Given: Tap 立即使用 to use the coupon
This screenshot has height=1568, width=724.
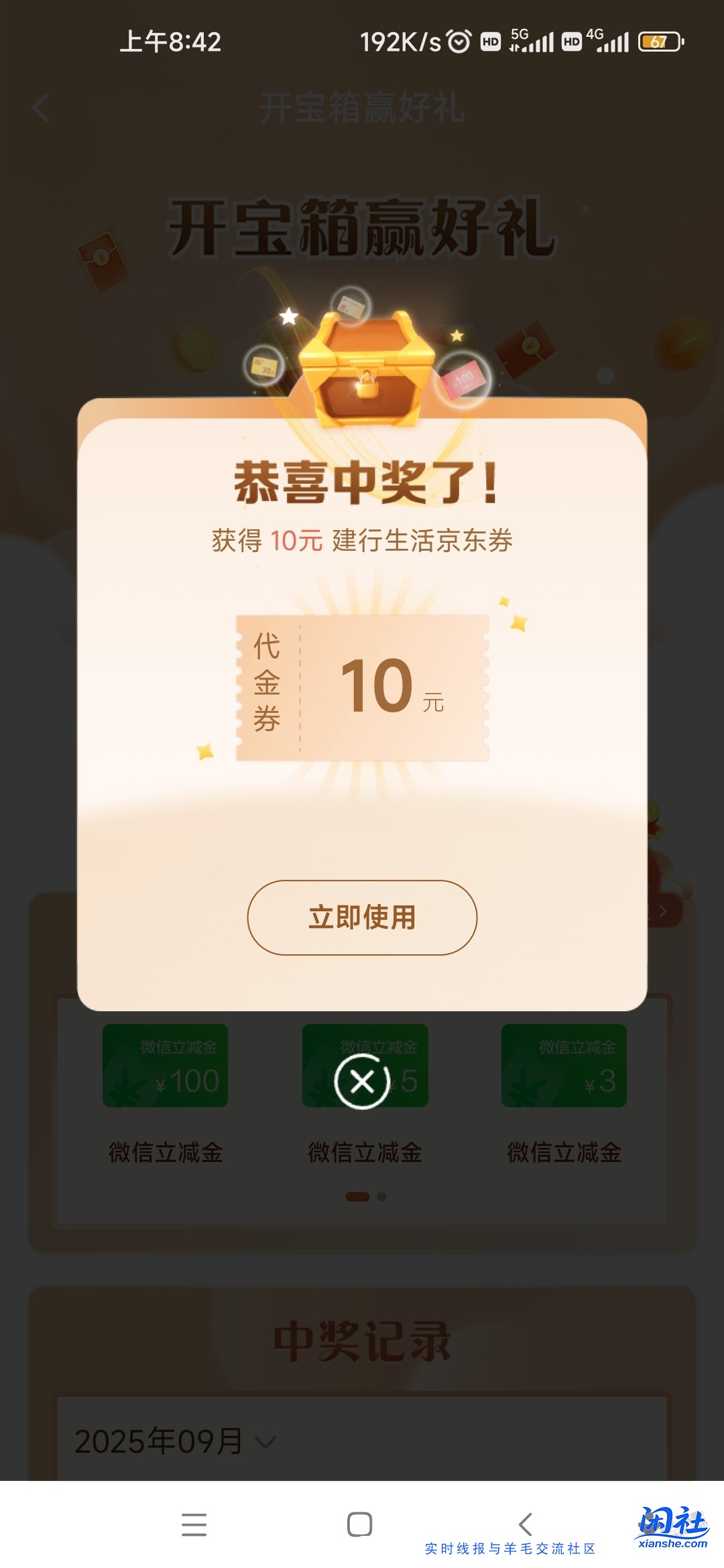Looking at the screenshot, I should (x=362, y=919).
